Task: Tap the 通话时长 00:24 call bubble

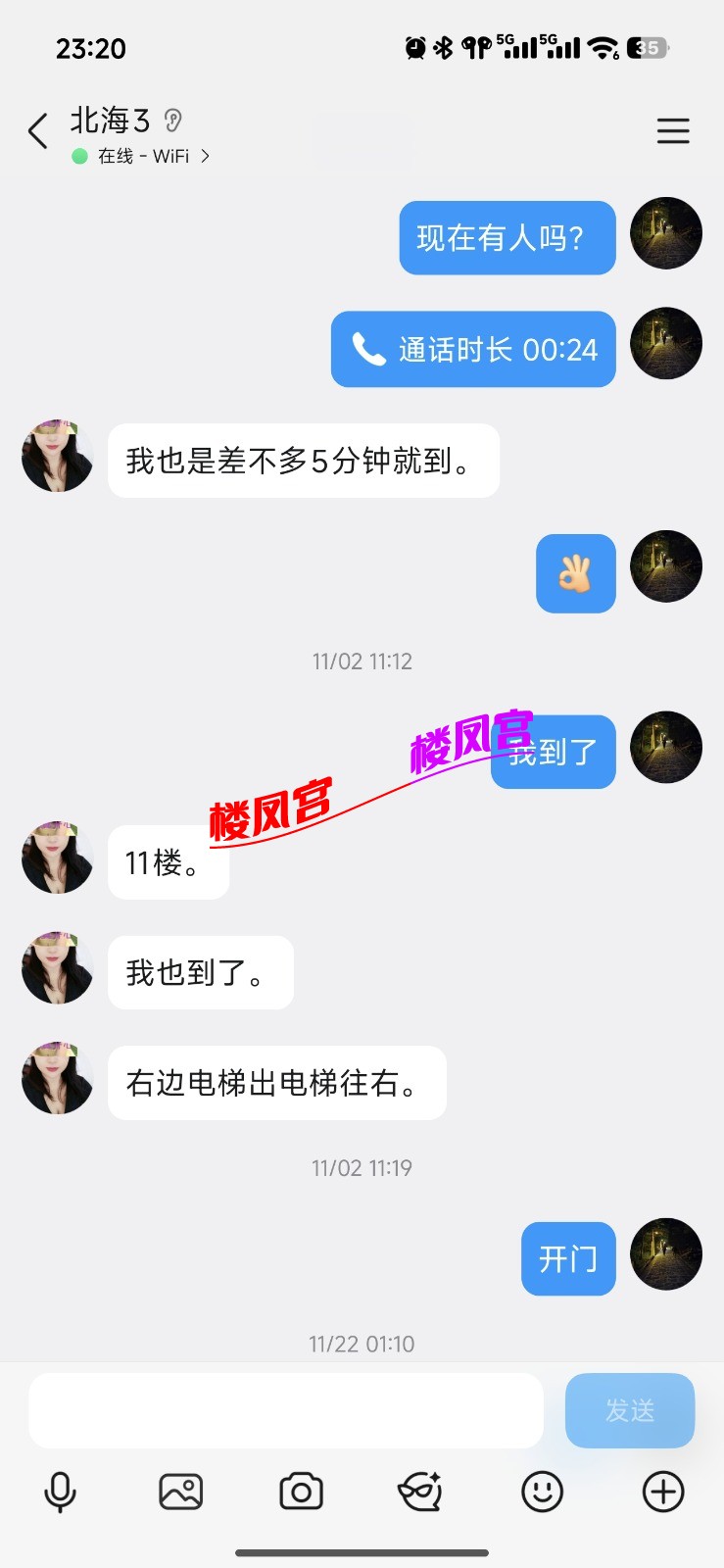Action: (473, 349)
